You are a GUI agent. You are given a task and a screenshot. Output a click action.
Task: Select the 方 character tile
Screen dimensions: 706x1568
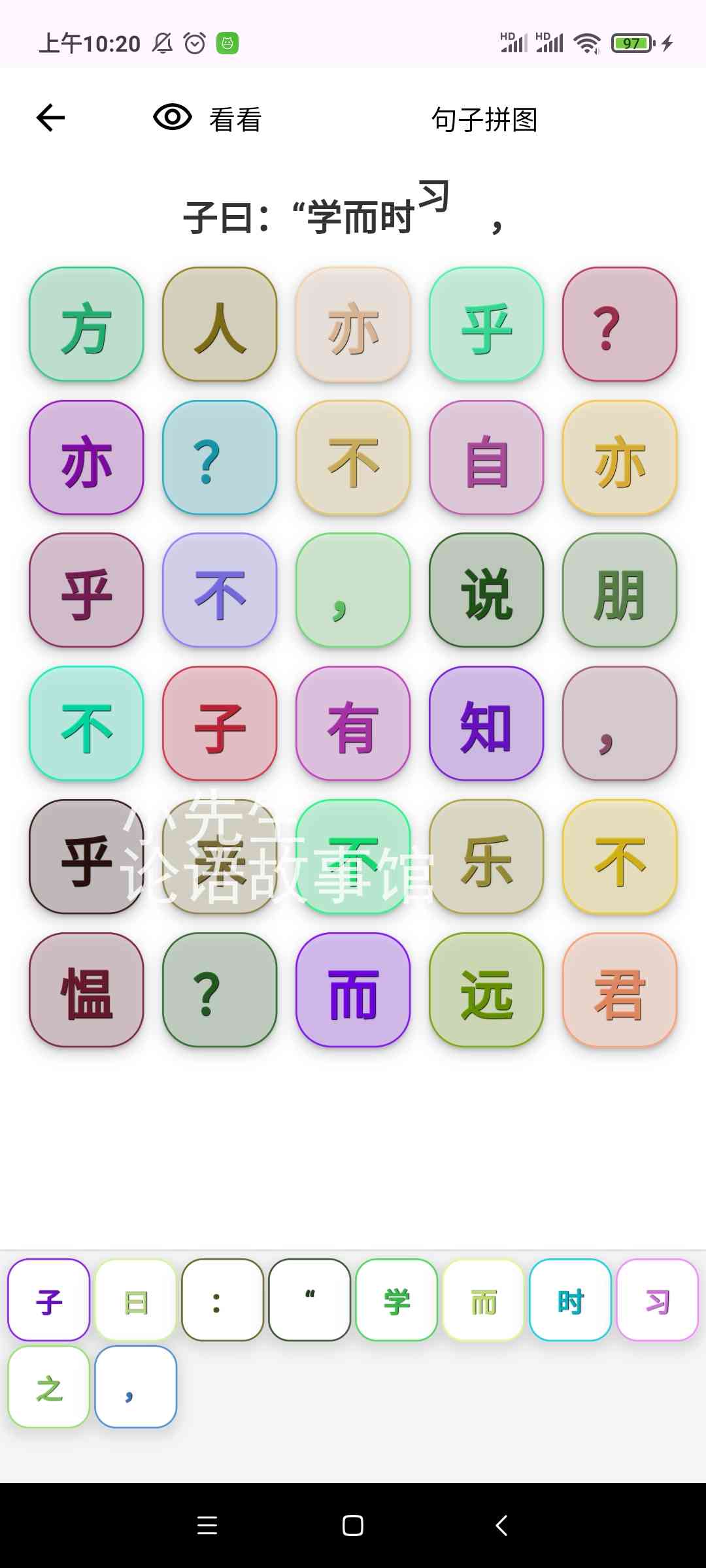tap(86, 324)
